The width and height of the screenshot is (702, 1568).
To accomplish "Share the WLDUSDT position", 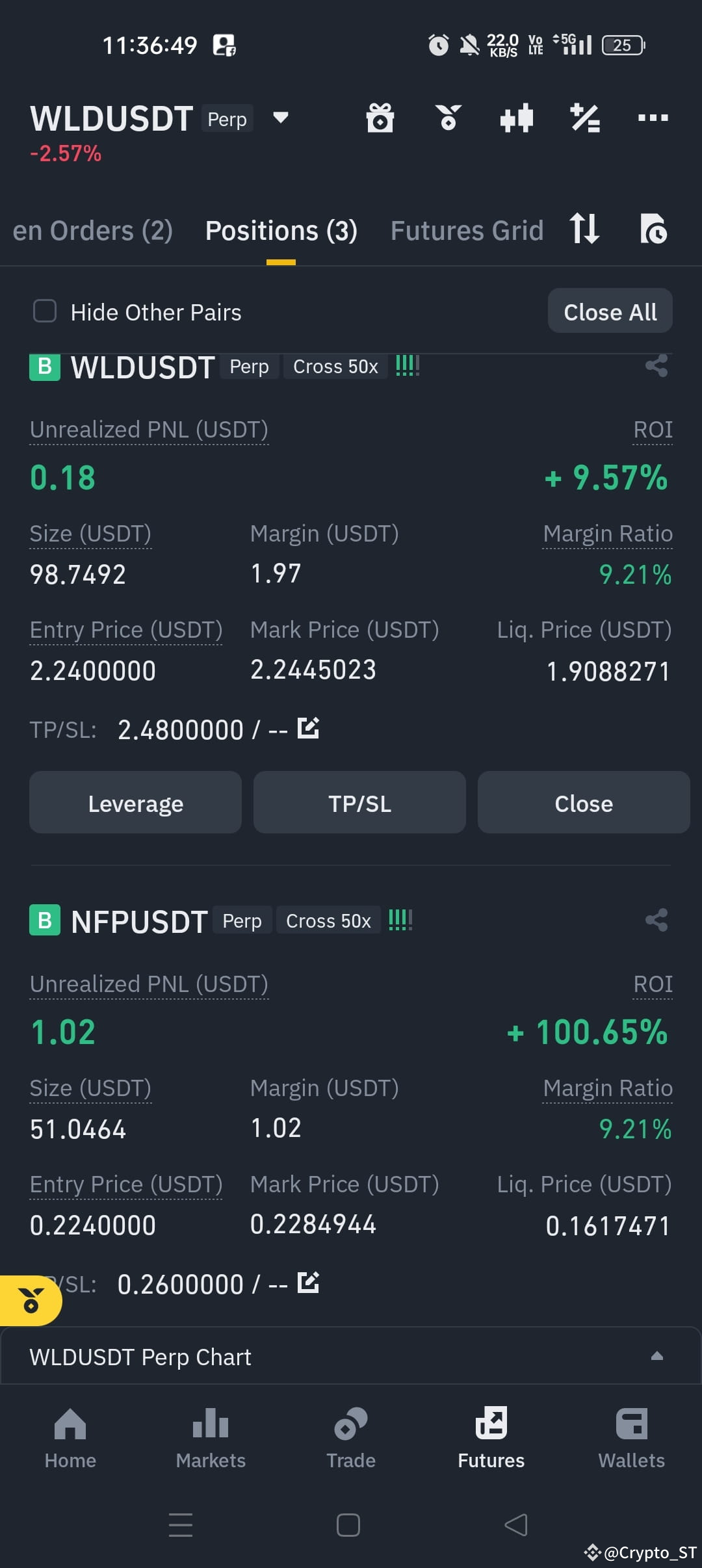I will coord(656,366).
